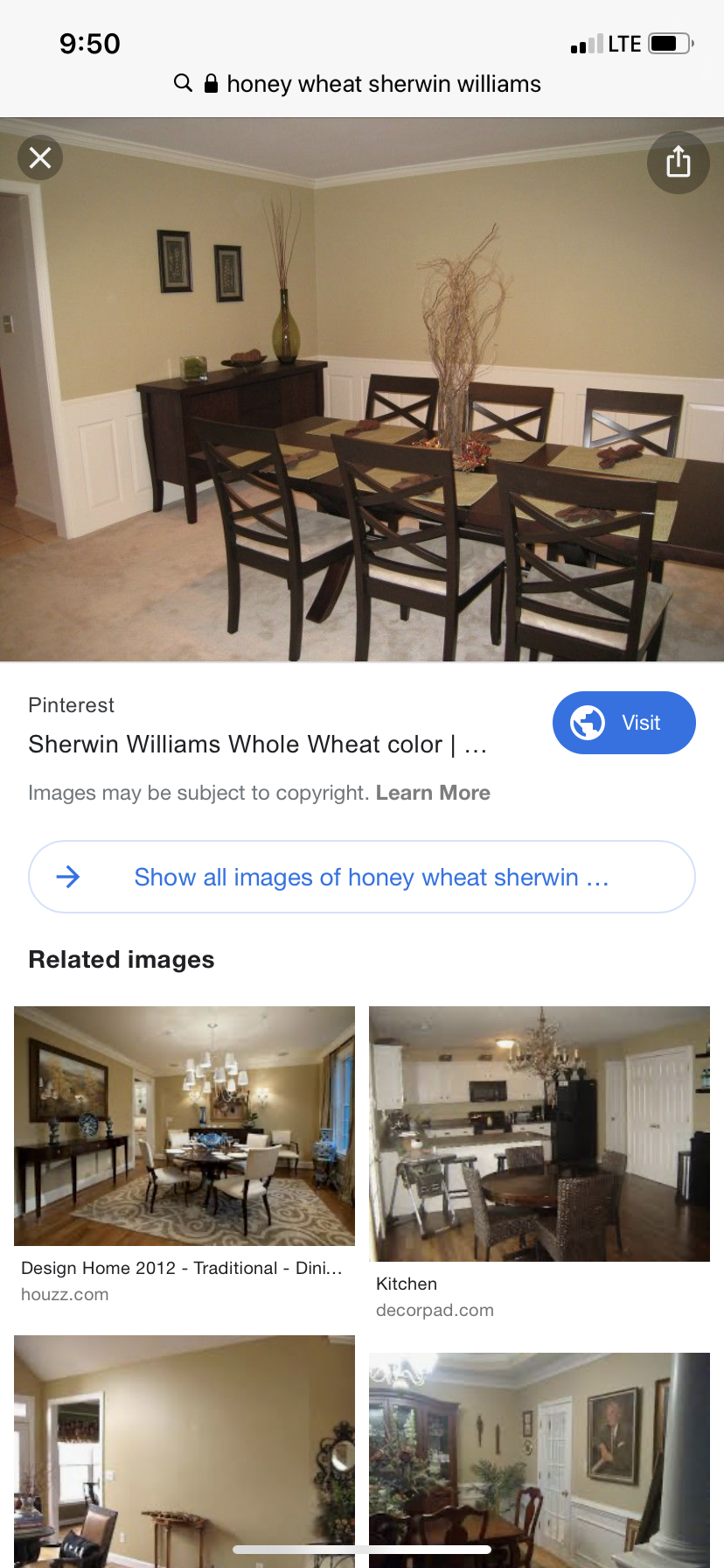Open the Kitchen image from decorpad.com
The image size is (724, 1568).
540,1134
